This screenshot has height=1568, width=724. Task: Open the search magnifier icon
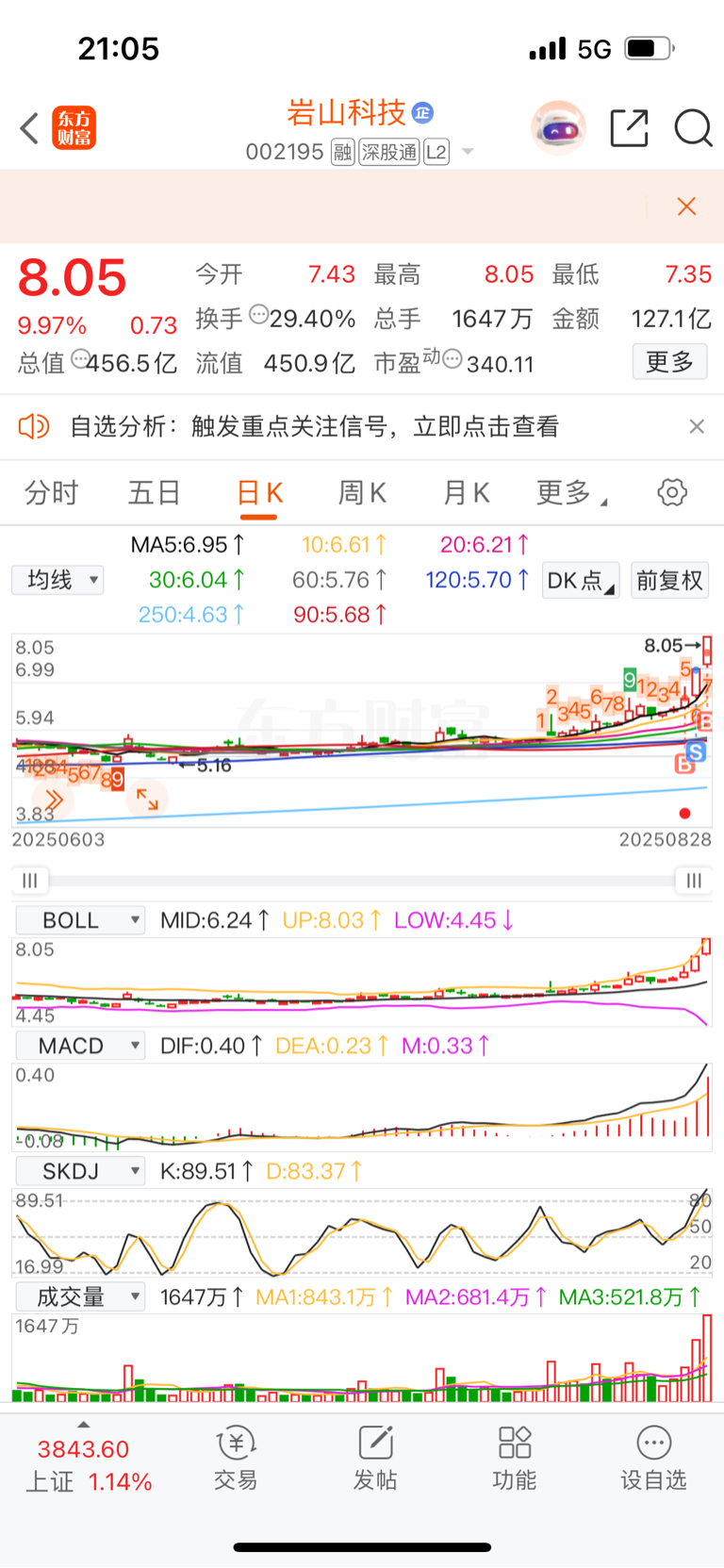coord(693,128)
